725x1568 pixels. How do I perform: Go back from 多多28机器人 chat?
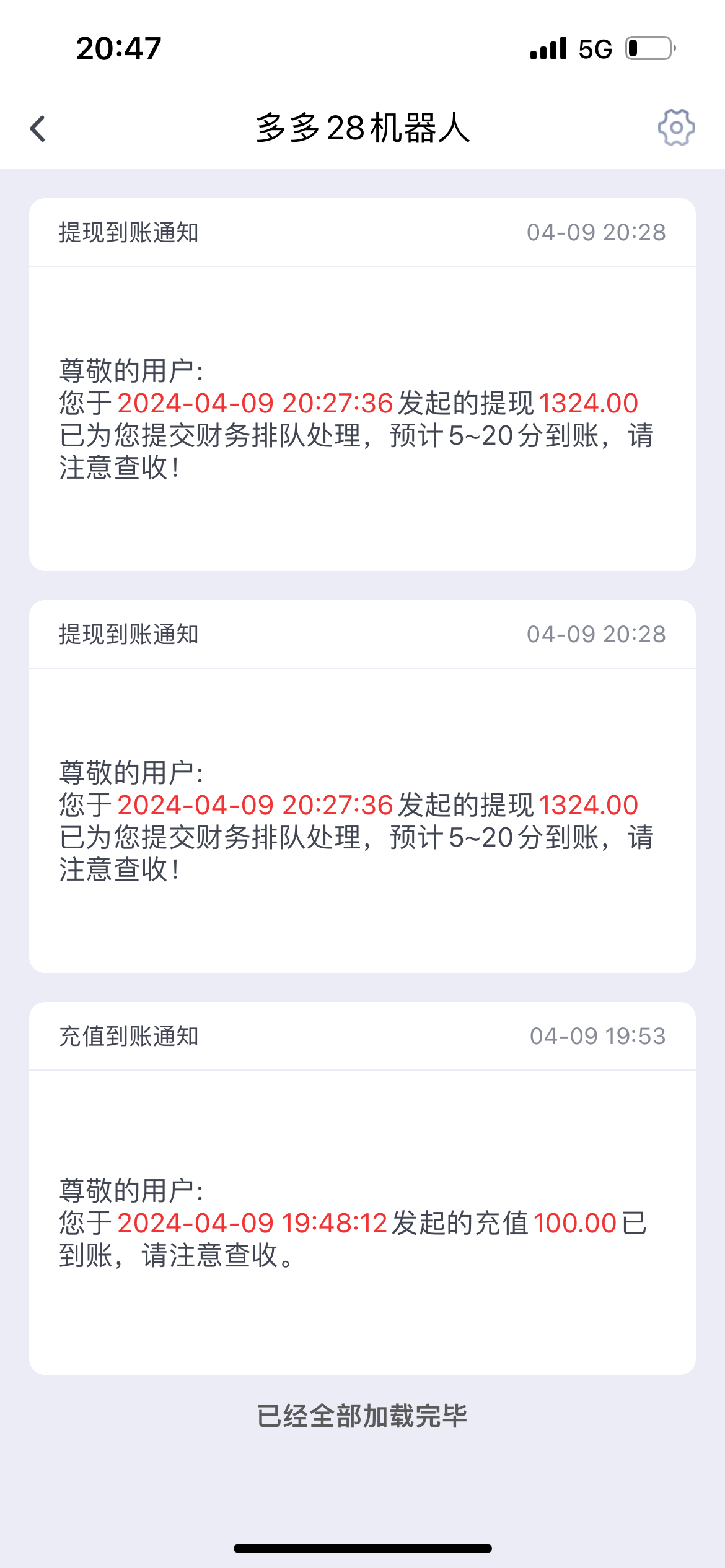click(x=38, y=129)
